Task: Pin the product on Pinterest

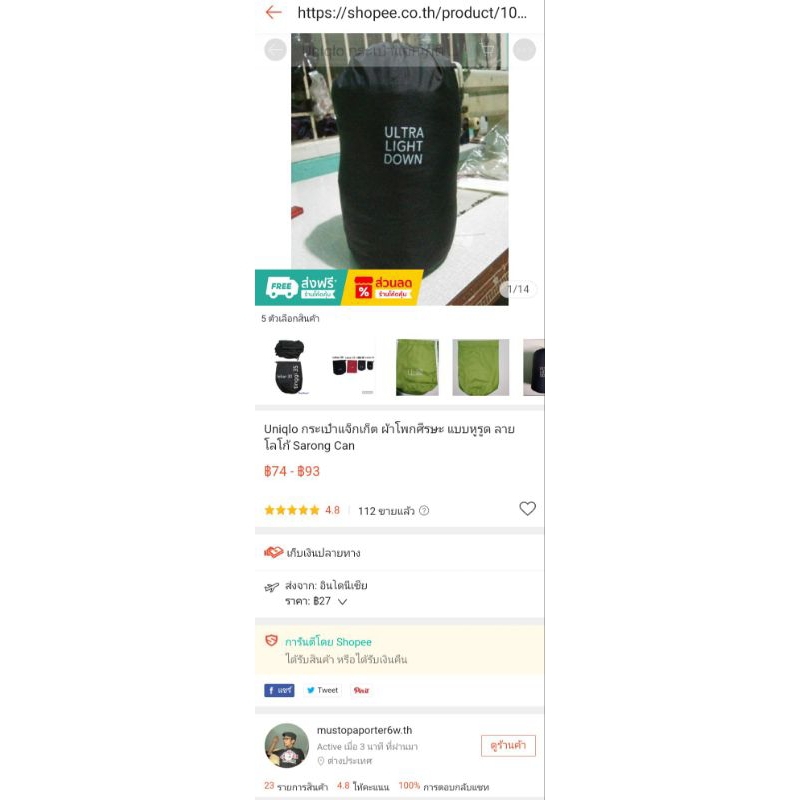Action: (x=361, y=690)
